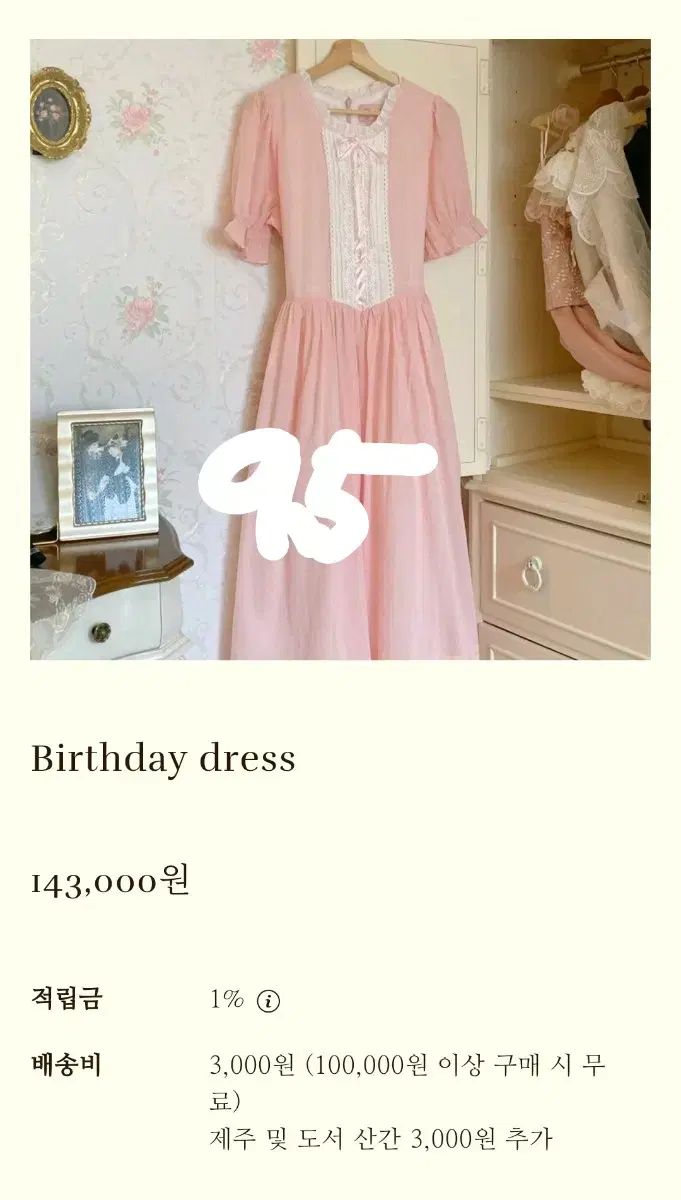View the Birthday dress product photo
The image size is (681, 1200).
pos(340,350)
